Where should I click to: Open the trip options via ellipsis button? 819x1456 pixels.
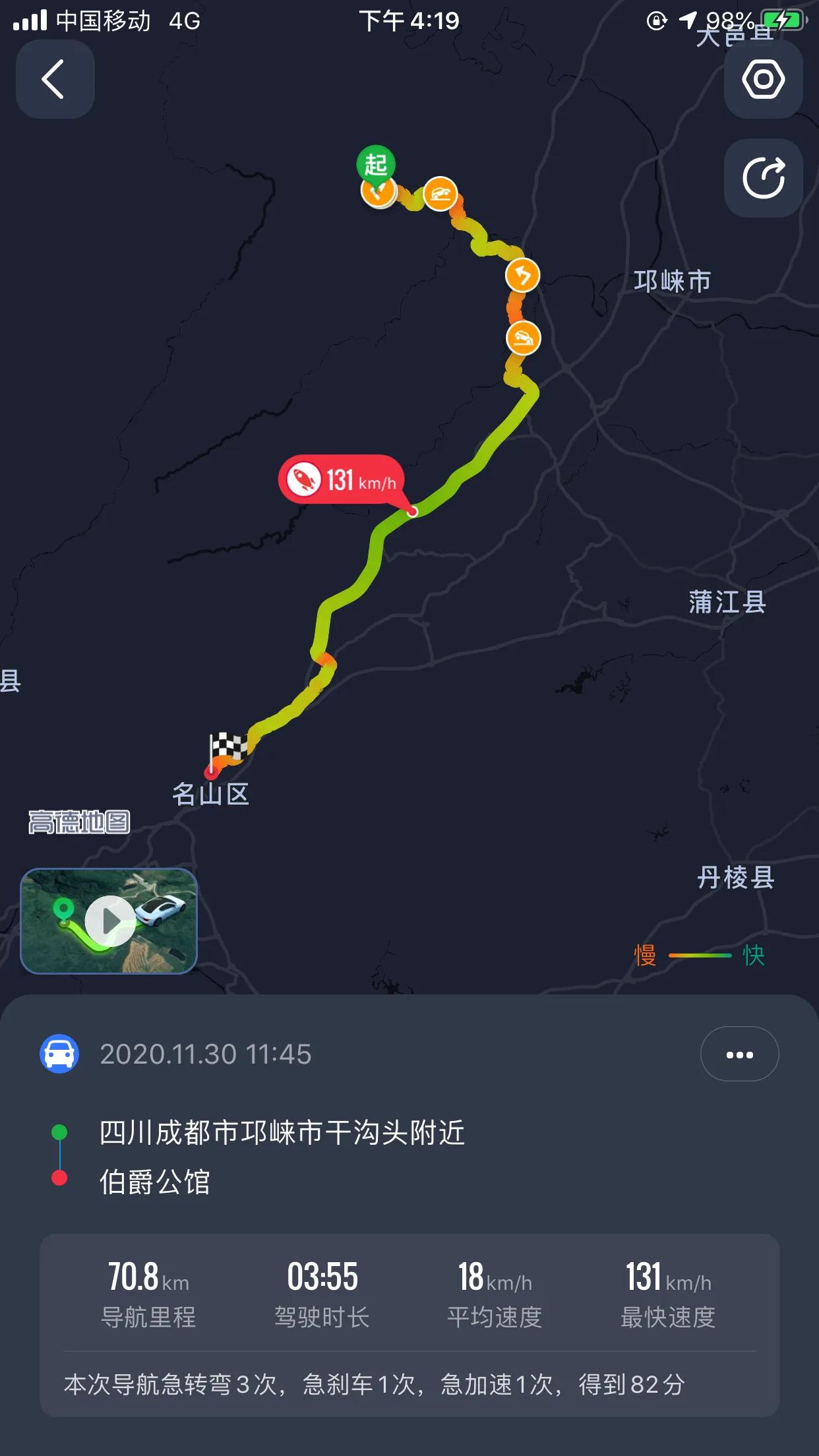point(739,1054)
